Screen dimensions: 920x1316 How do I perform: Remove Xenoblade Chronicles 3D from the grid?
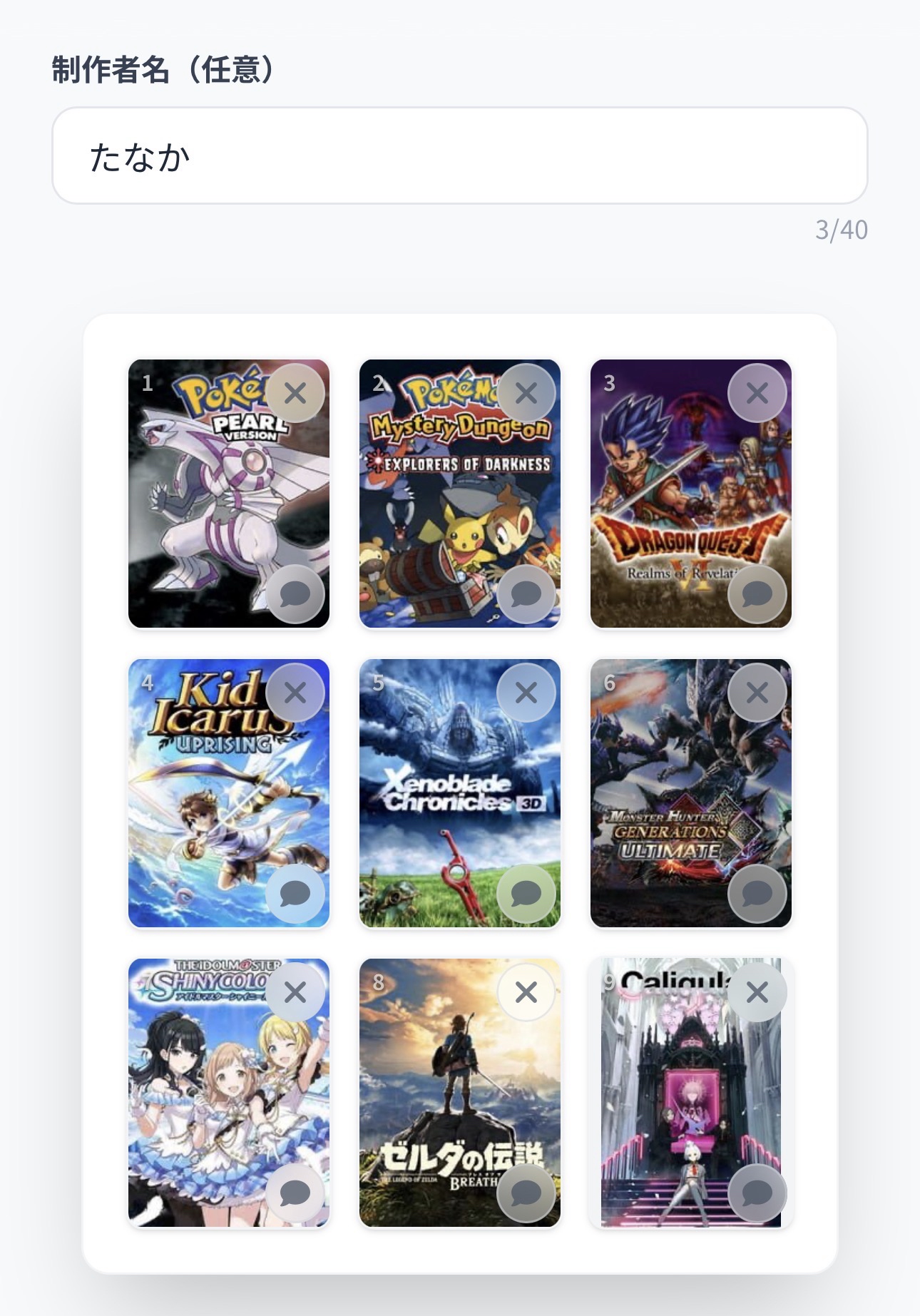coord(526,693)
